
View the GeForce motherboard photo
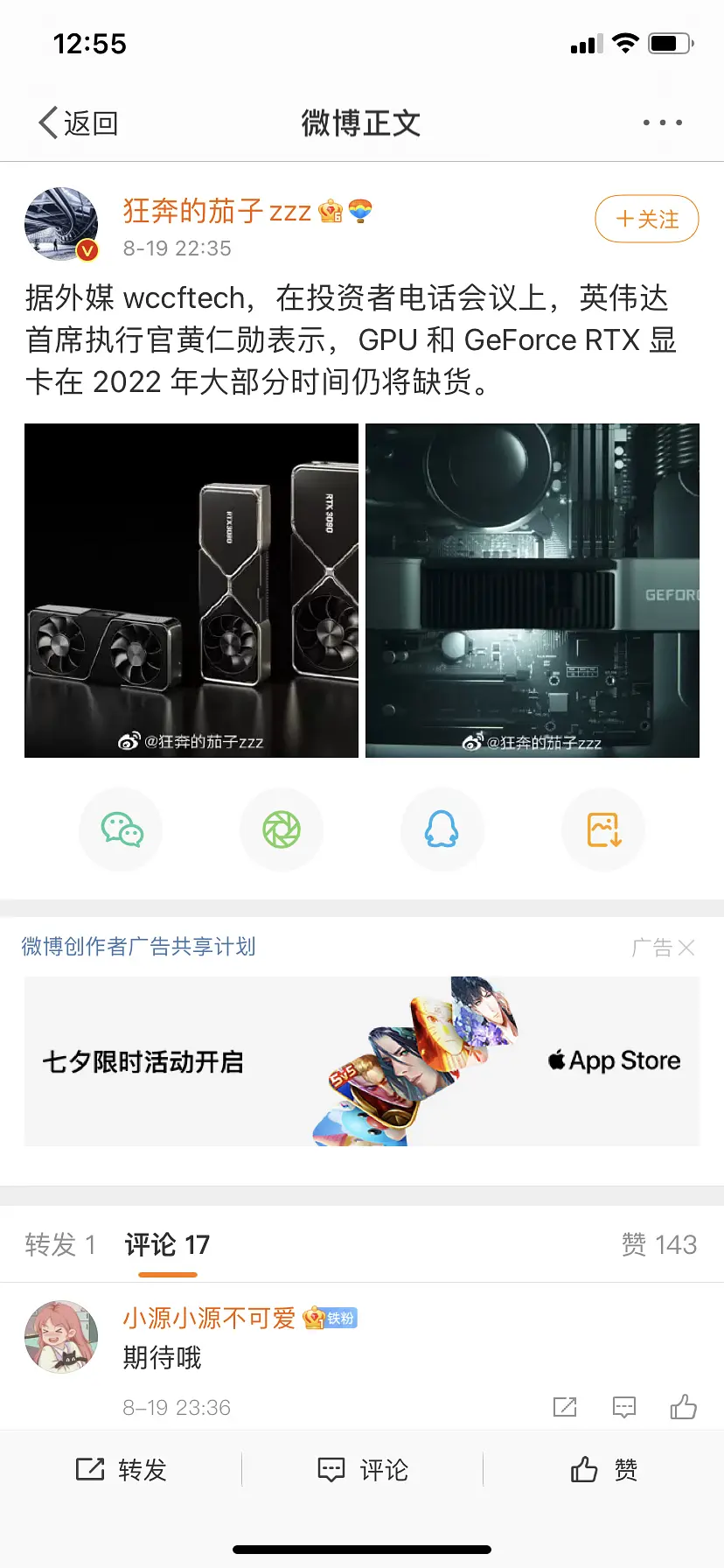point(533,591)
